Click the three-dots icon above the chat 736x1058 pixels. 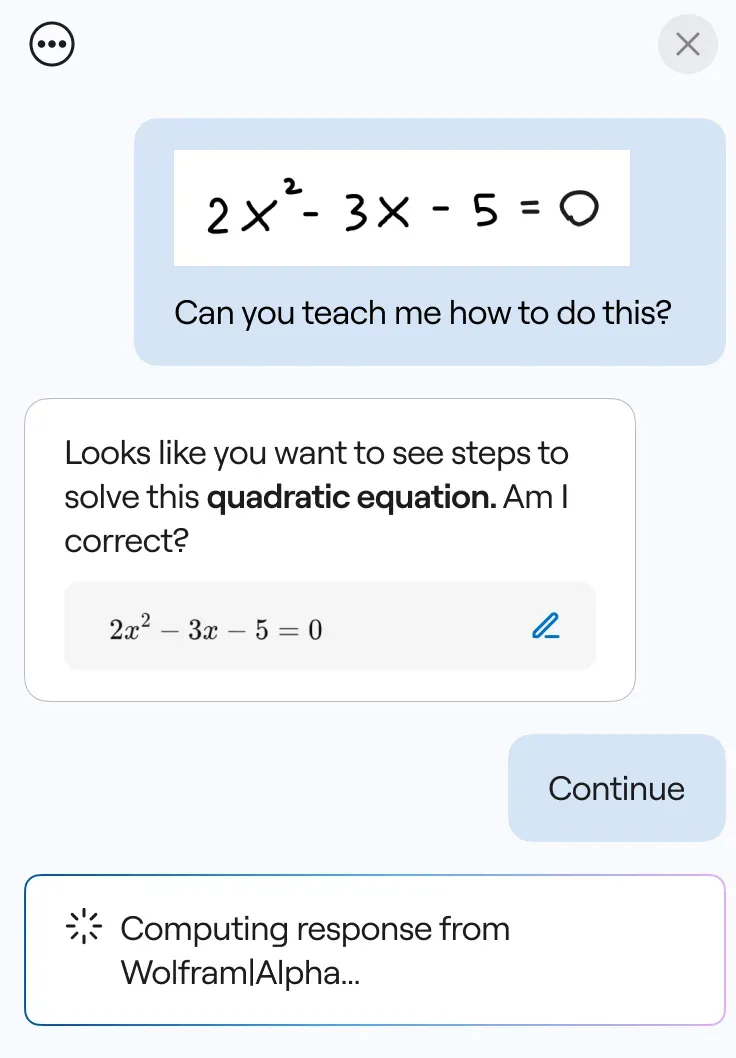click(51, 43)
